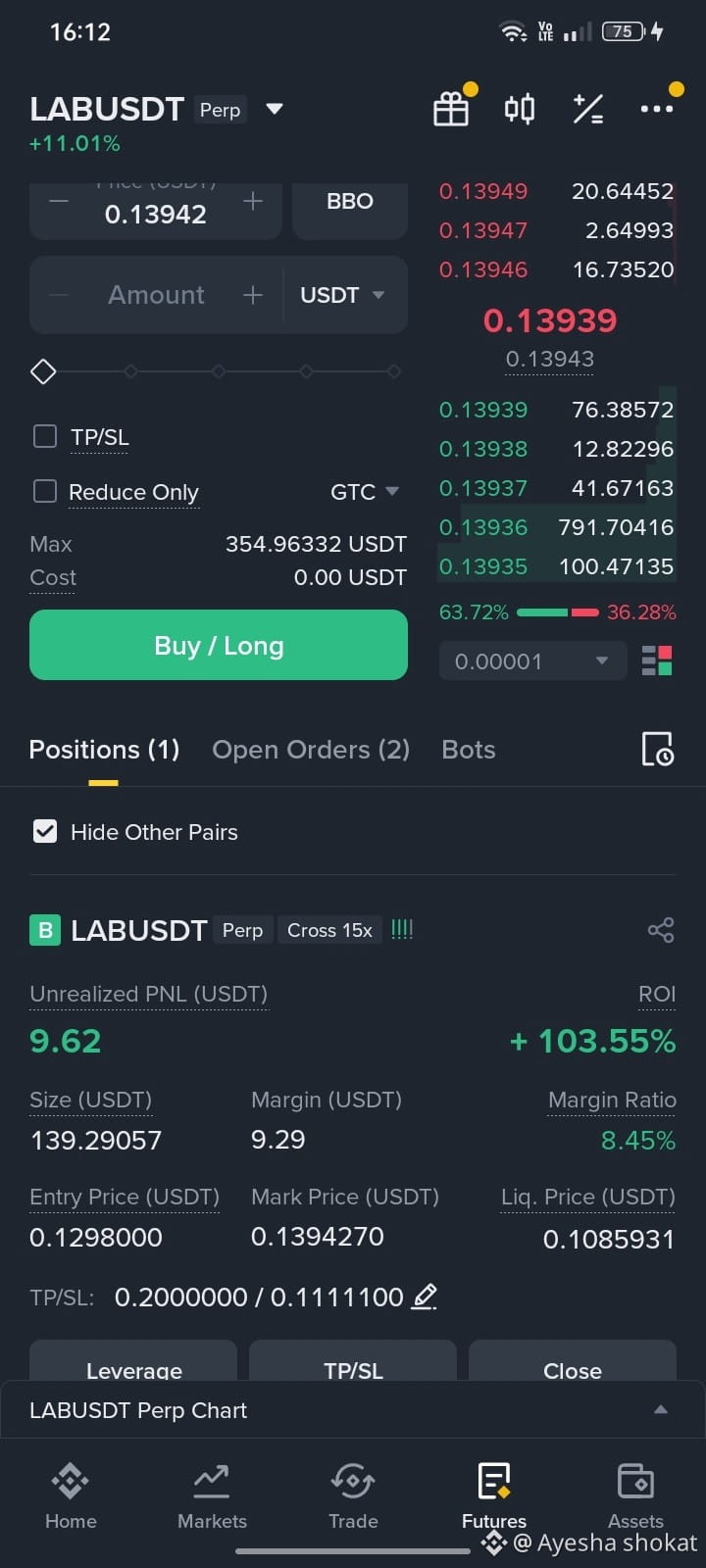Open the three-dot overflow menu
Image resolution: width=706 pixels, height=1568 pixels.
[656, 109]
